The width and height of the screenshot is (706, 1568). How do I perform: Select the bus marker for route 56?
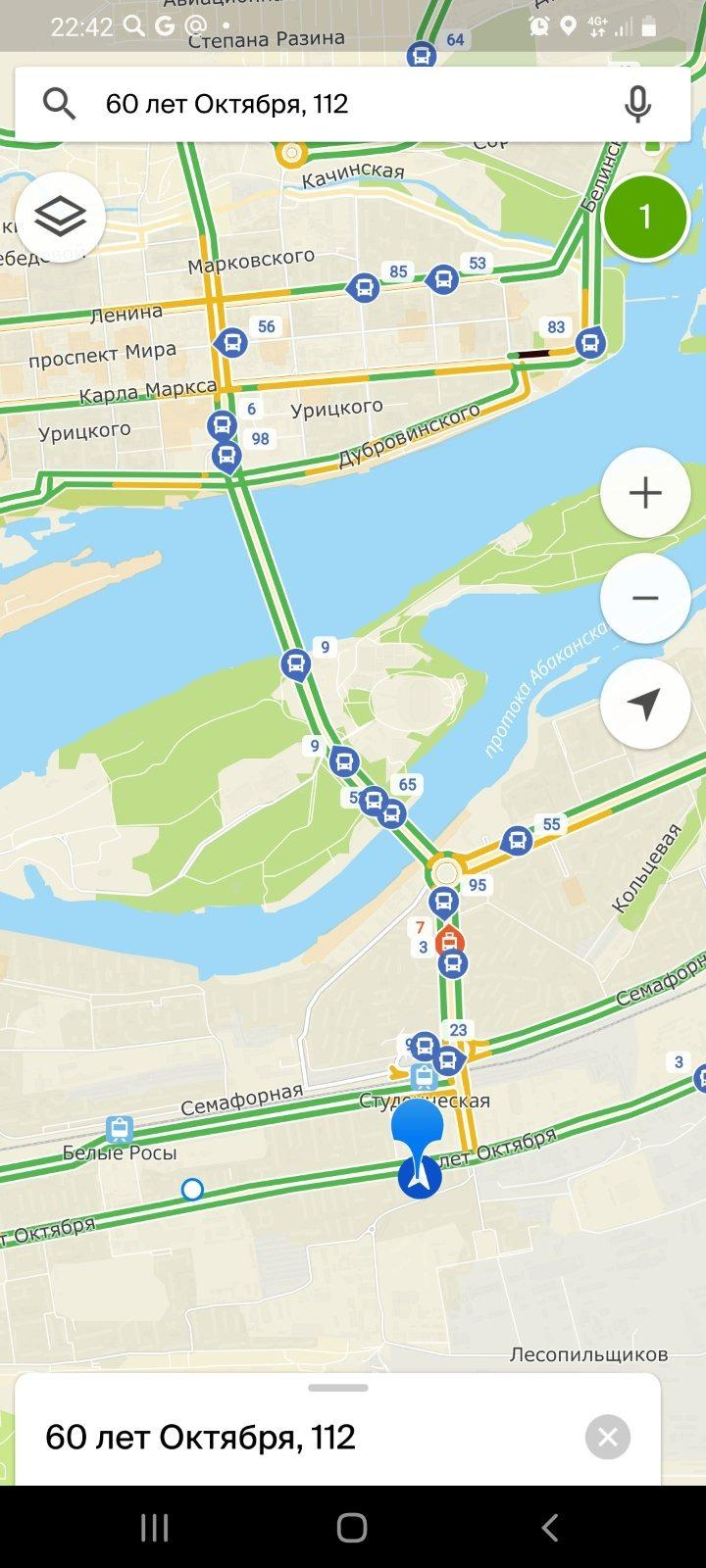point(231,343)
